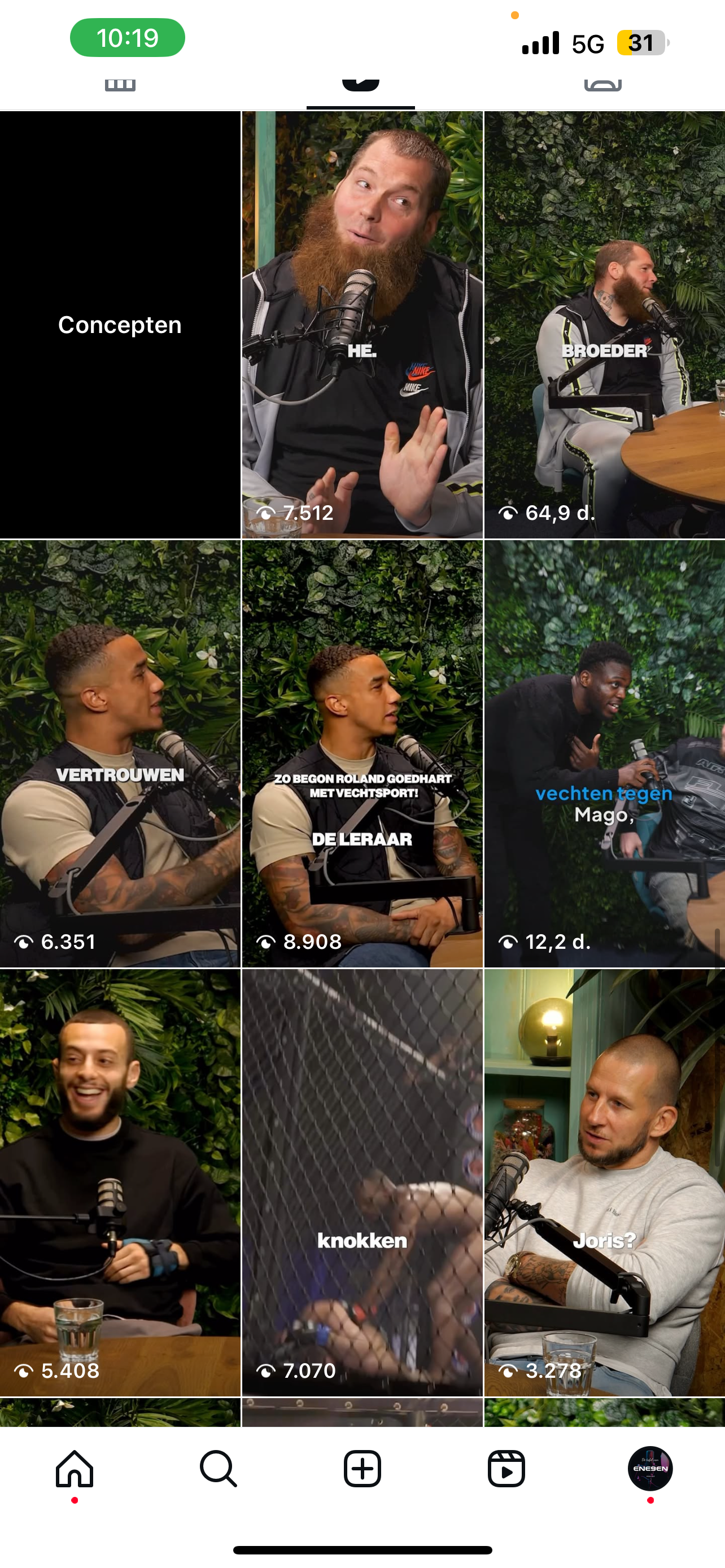Screen dimensions: 725x1568
Task: Open the Concepten drafts tile
Action: pyautogui.click(x=120, y=325)
